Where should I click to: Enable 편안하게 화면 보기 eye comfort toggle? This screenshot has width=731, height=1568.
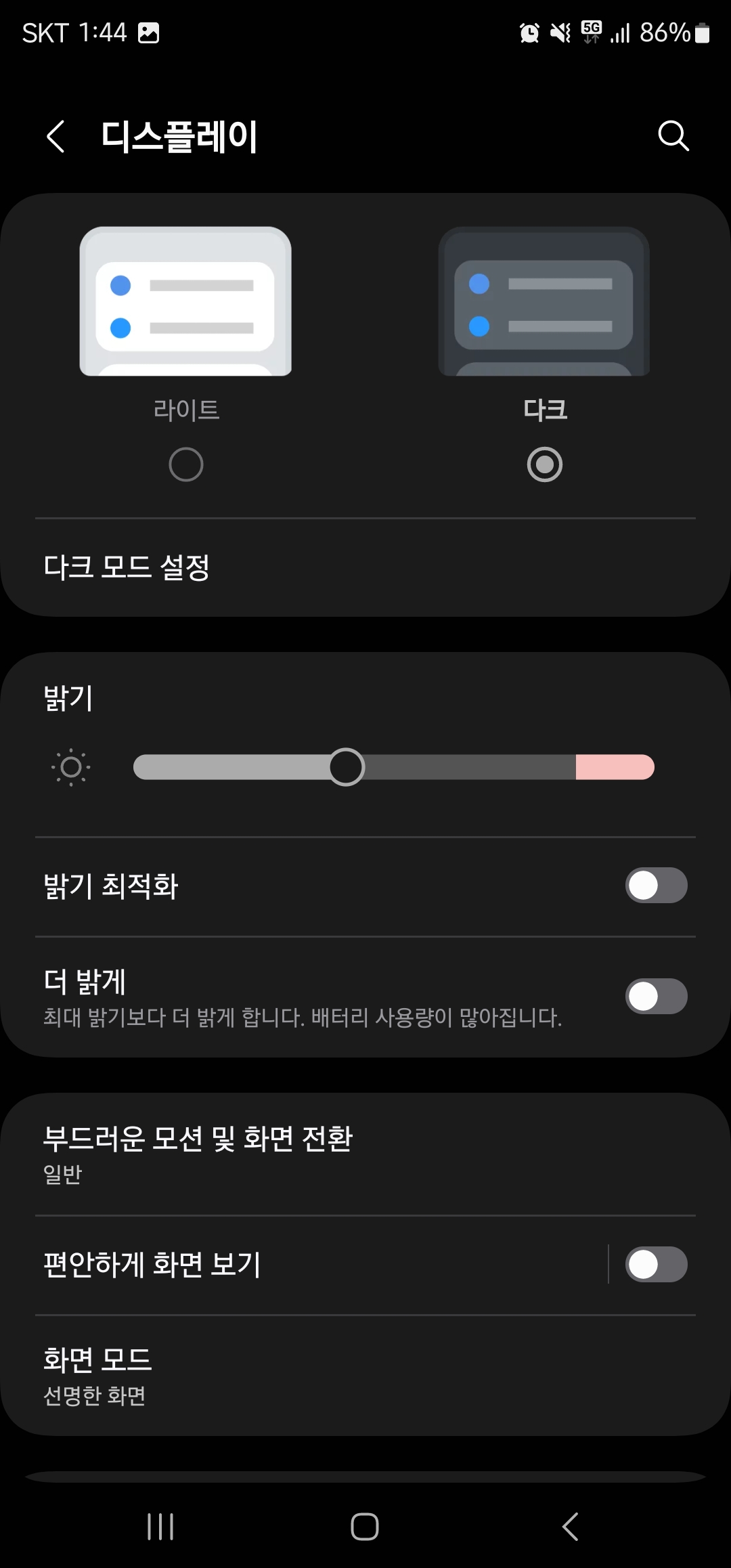(656, 1265)
